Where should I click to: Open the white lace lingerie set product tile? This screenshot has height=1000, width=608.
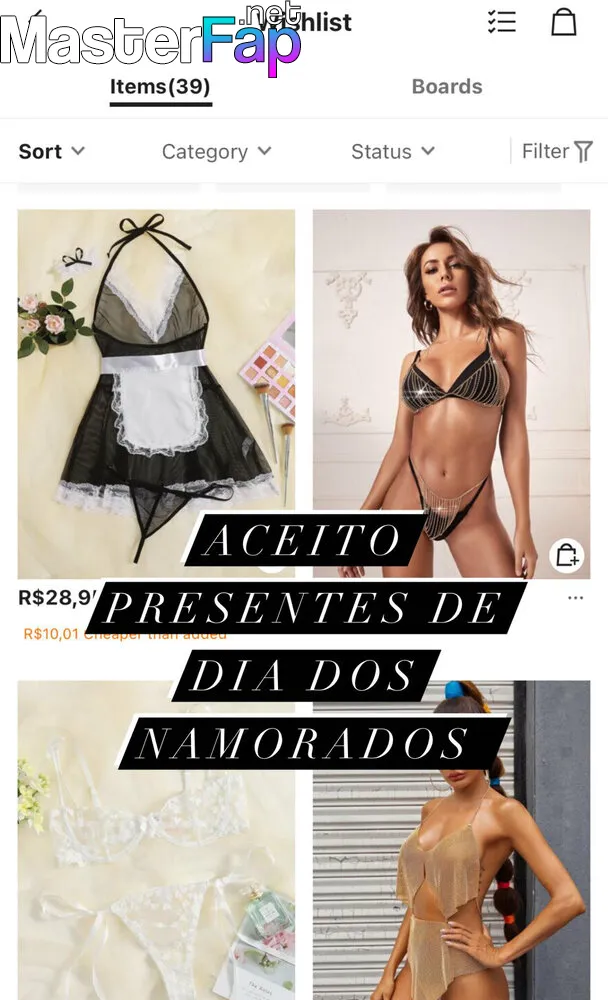pyautogui.click(x=156, y=840)
